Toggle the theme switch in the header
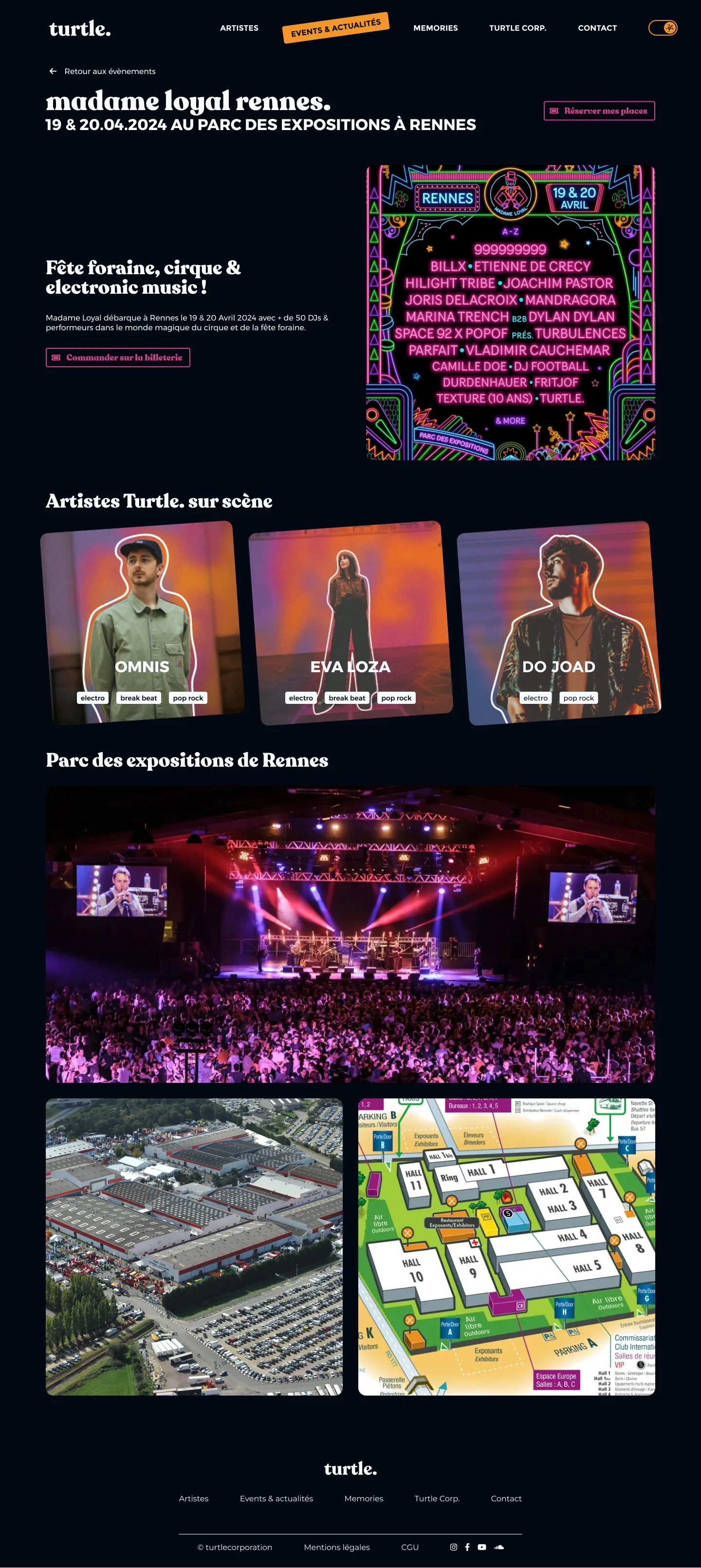 tap(663, 28)
